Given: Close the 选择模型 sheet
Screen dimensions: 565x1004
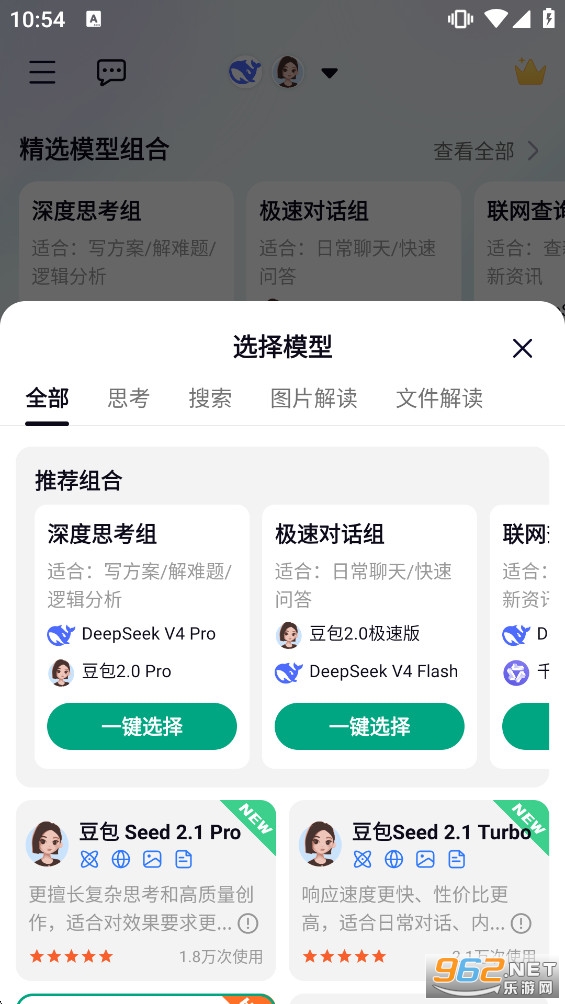Looking at the screenshot, I should click(522, 348).
